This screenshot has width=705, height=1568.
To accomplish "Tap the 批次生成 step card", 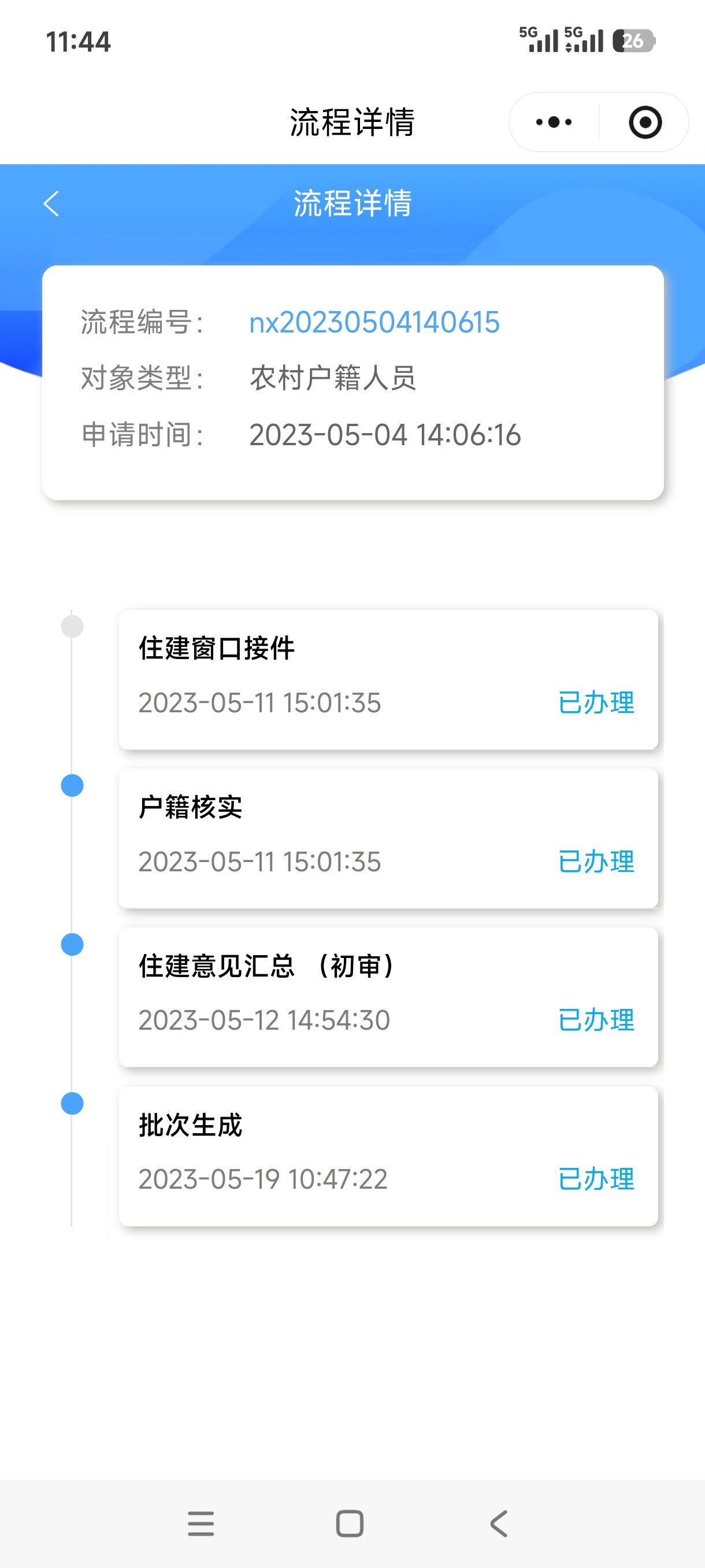I will (388, 1155).
